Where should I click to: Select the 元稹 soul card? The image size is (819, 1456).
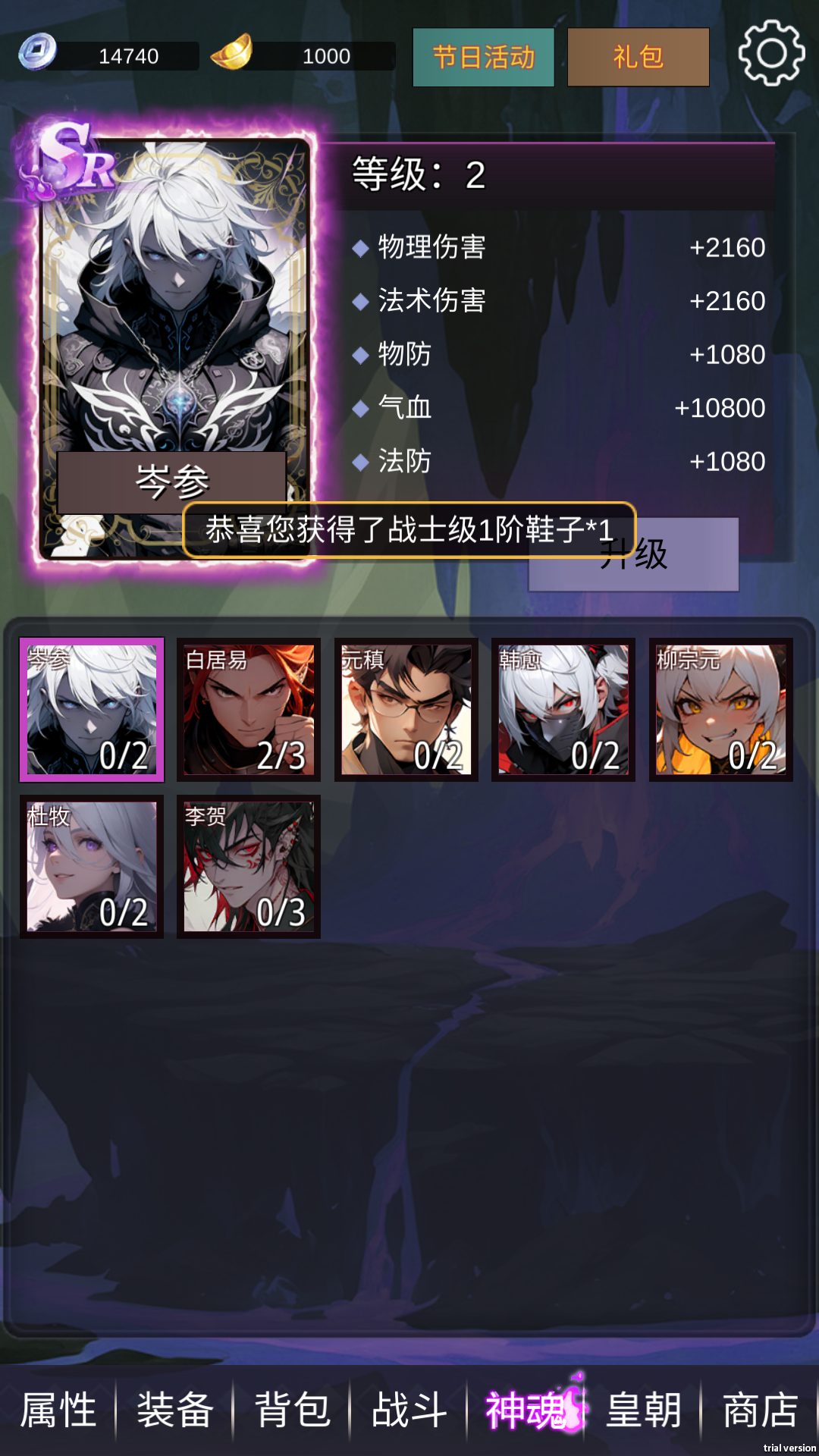click(406, 710)
